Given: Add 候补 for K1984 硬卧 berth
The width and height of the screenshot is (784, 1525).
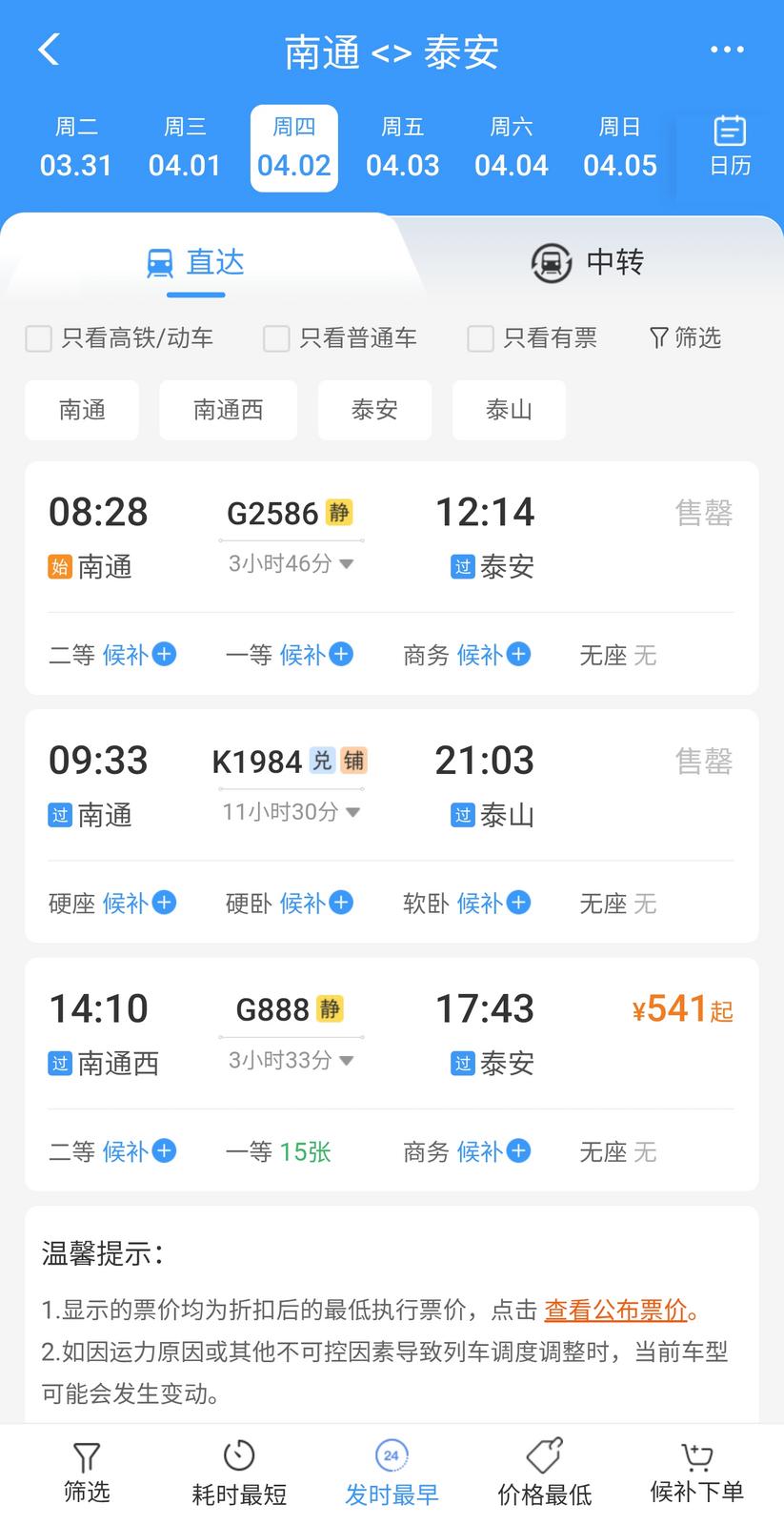Looking at the screenshot, I should [315, 903].
